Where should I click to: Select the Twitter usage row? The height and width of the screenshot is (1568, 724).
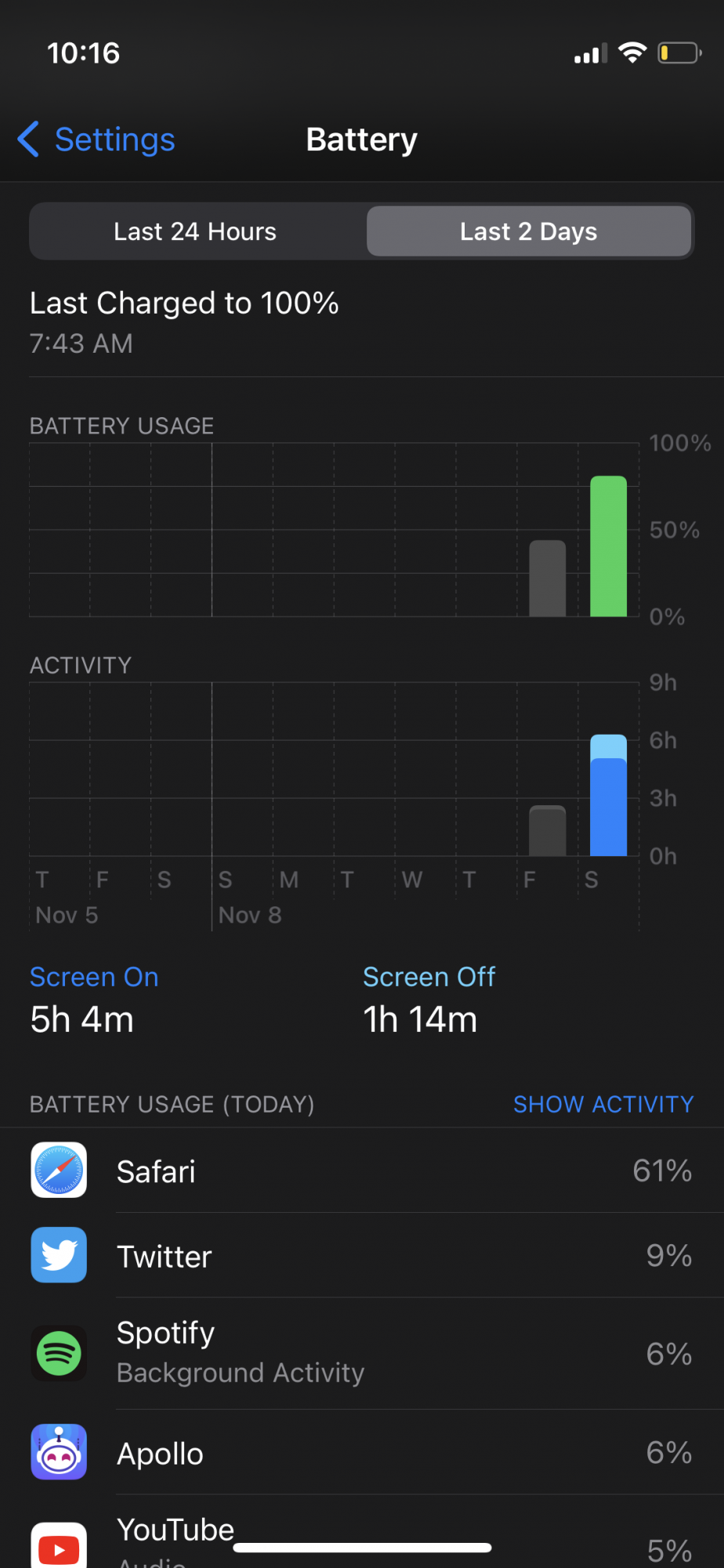pos(362,1256)
